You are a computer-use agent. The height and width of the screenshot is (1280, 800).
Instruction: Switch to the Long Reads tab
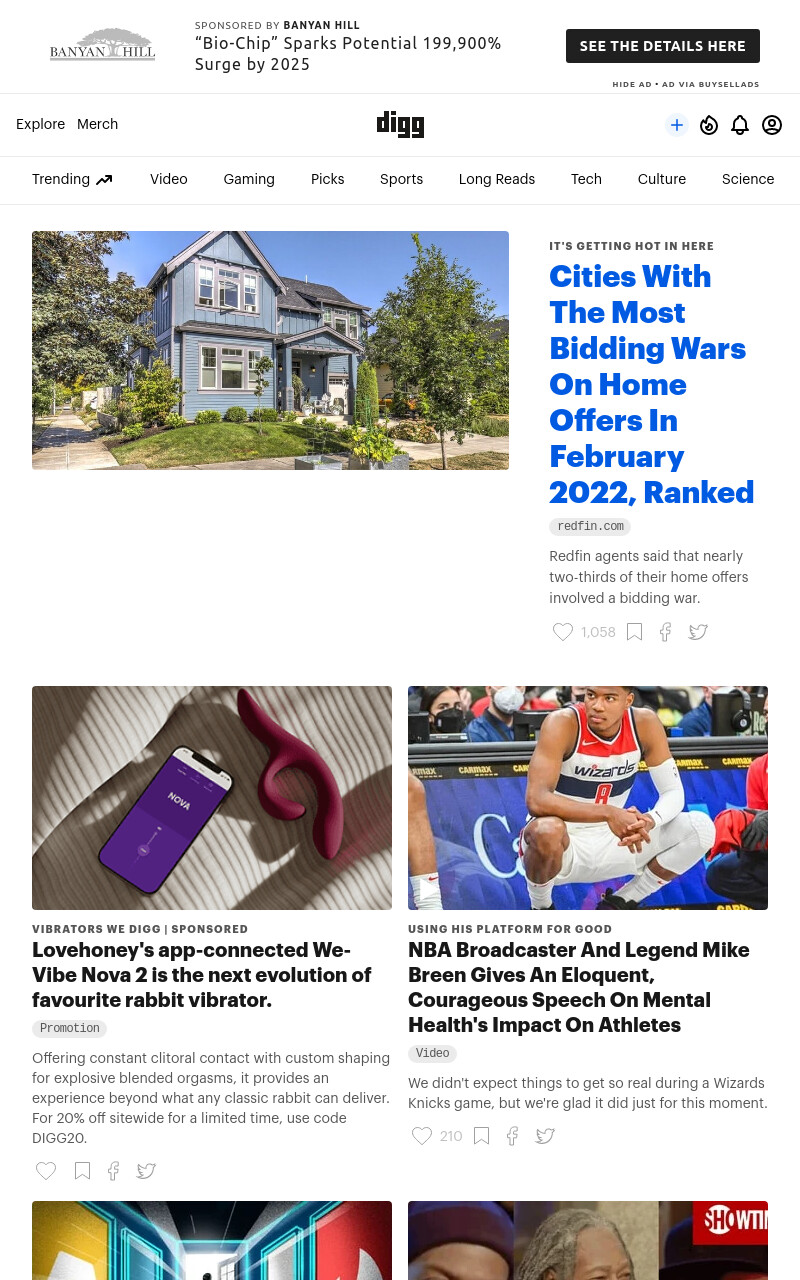pyautogui.click(x=497, y=179)
